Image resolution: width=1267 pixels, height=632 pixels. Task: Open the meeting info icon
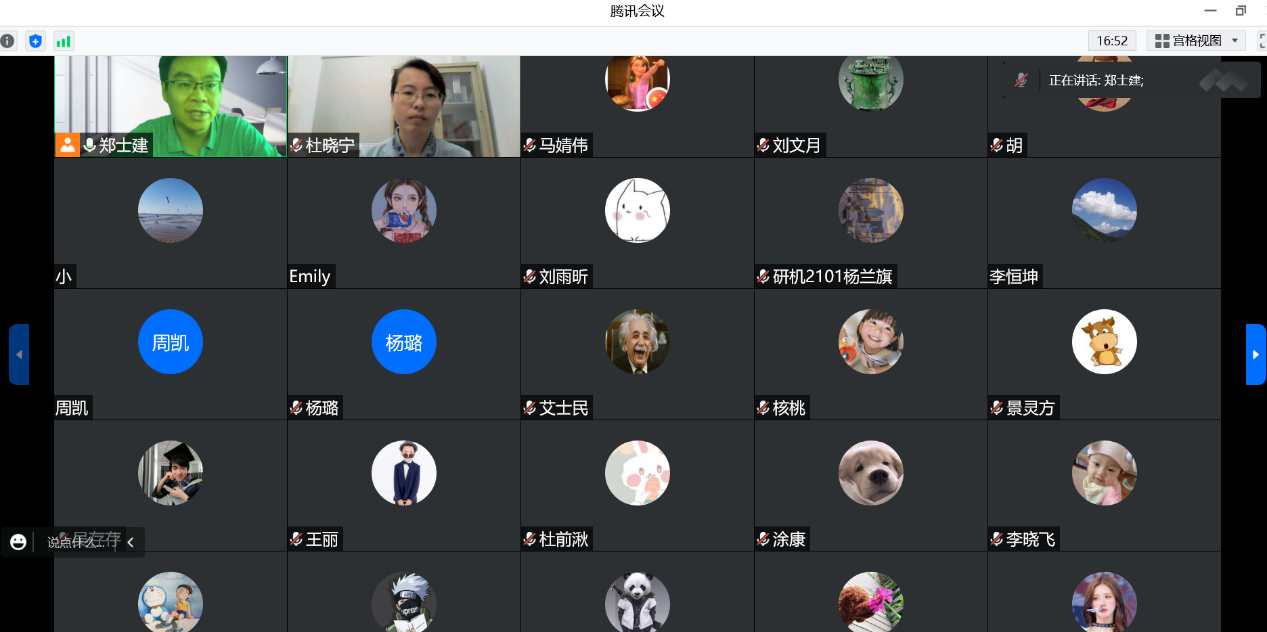8,41
